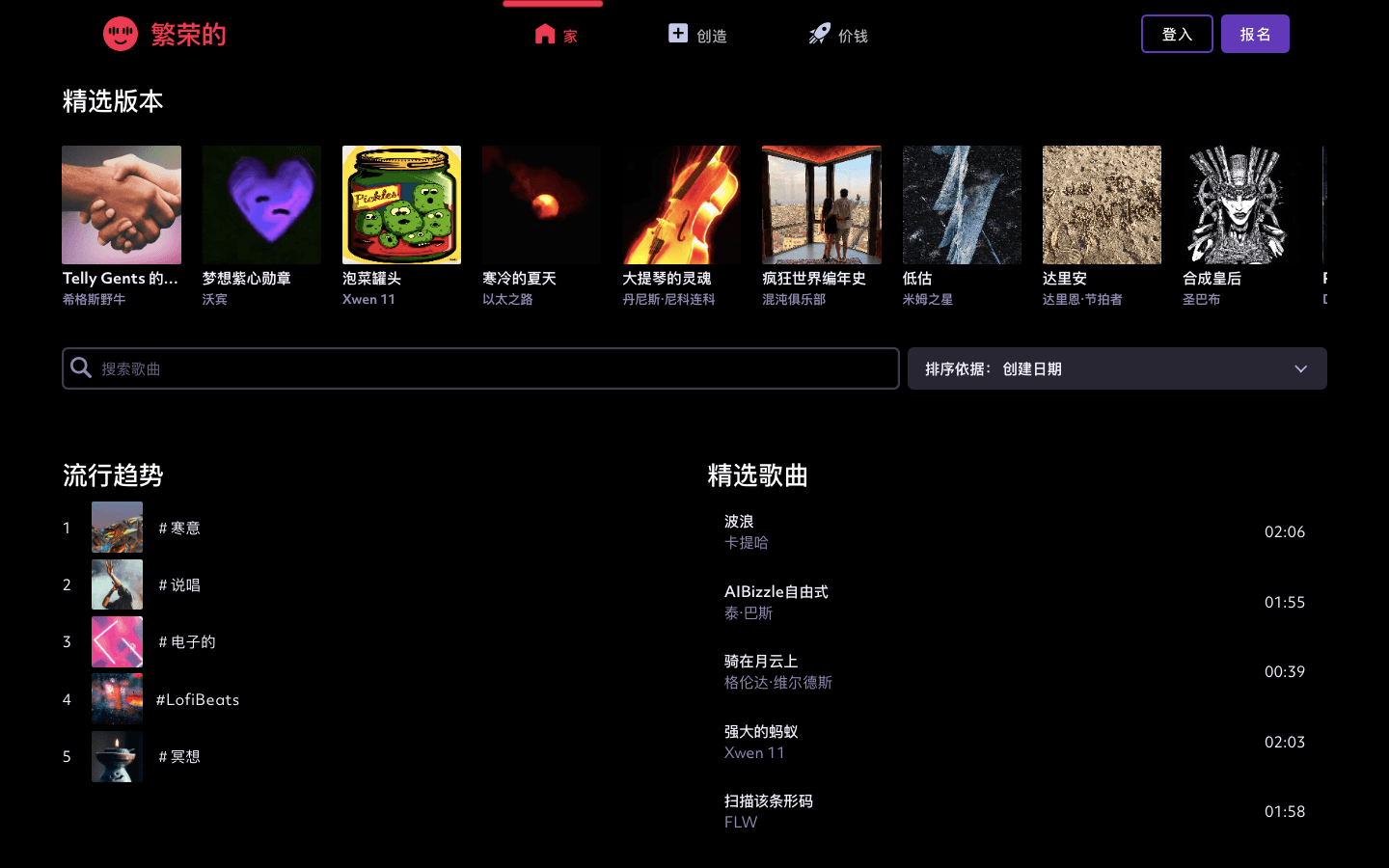Go to the 价钱 pricing tab

pyautogui.click(x=838, y=35)
